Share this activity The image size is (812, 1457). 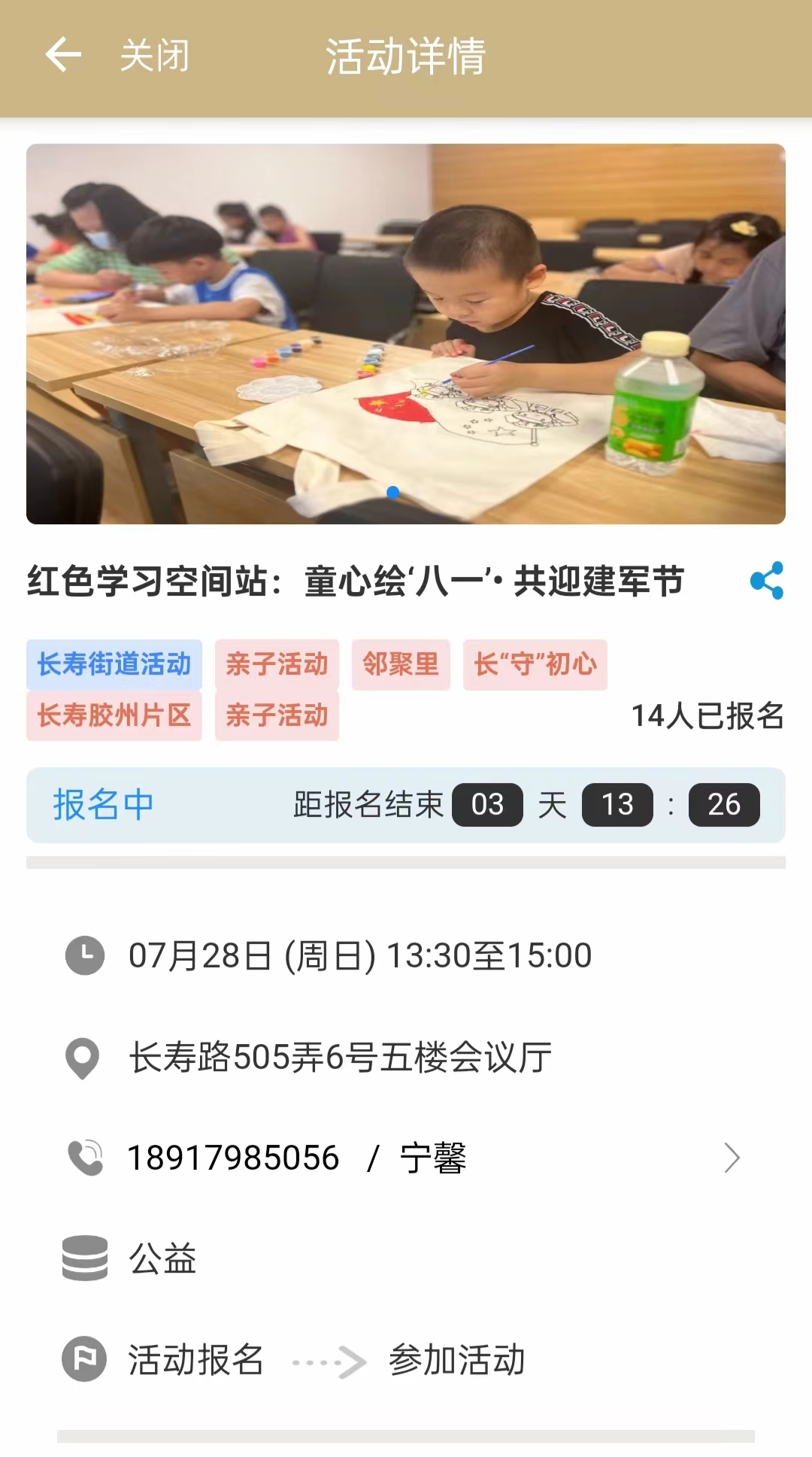click(x=766, y=581)
